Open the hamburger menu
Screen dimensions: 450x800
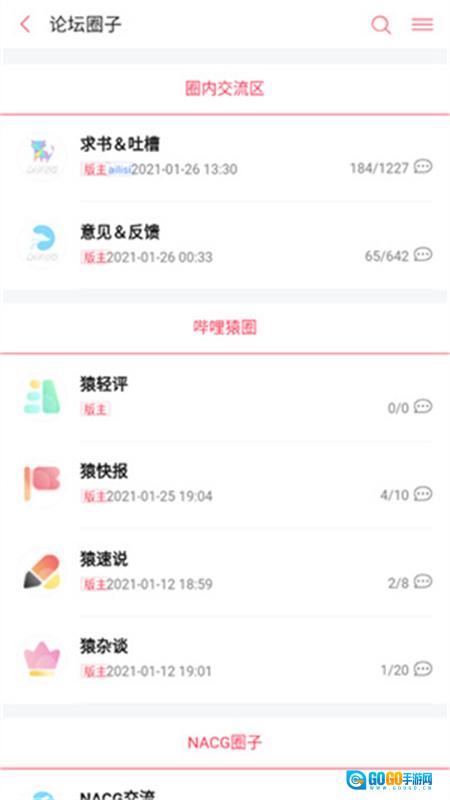point(422,24)
